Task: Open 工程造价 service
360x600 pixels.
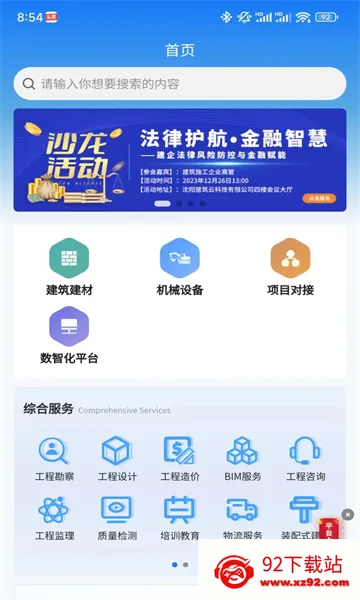Action: coord(180,459)
